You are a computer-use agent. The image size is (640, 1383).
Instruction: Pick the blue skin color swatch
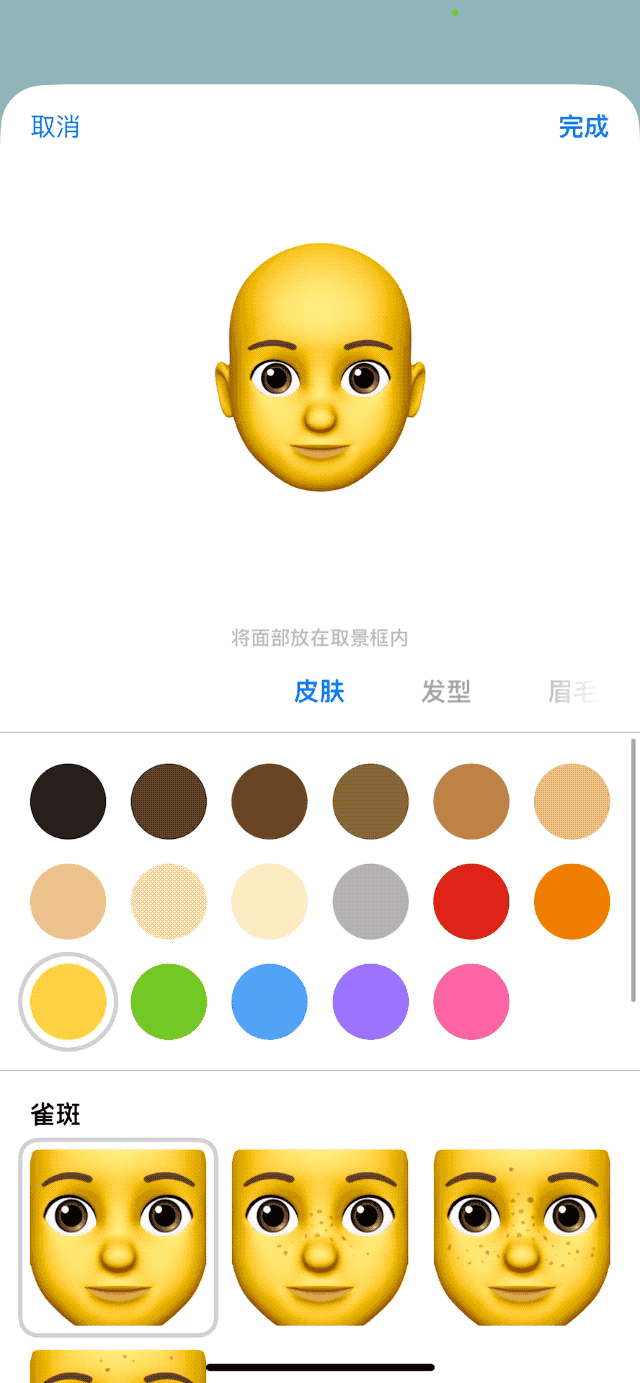pos(270,1001)
